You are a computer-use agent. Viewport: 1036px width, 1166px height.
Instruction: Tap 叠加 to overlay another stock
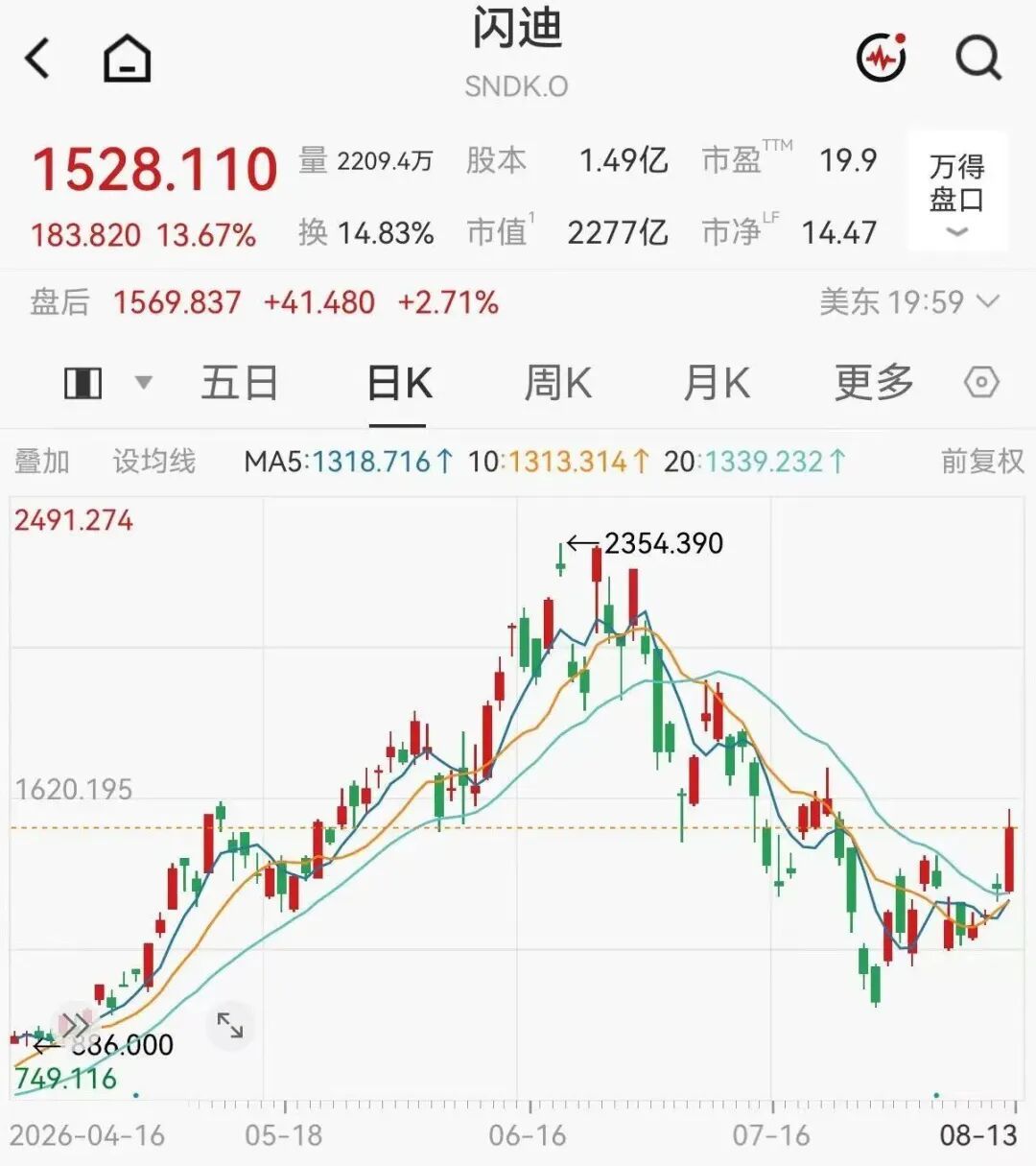[41, 462]
